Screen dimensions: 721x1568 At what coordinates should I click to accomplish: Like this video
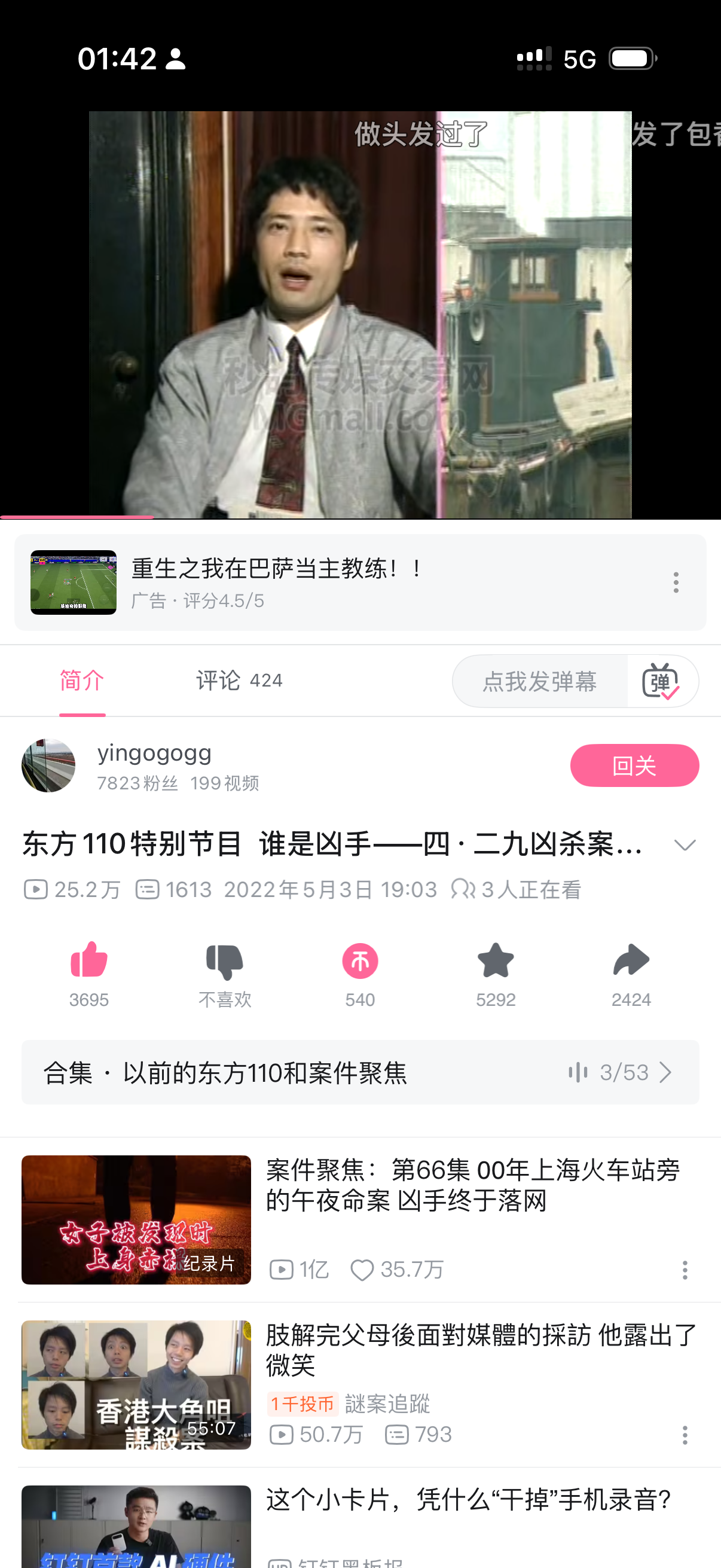[89, 972]
